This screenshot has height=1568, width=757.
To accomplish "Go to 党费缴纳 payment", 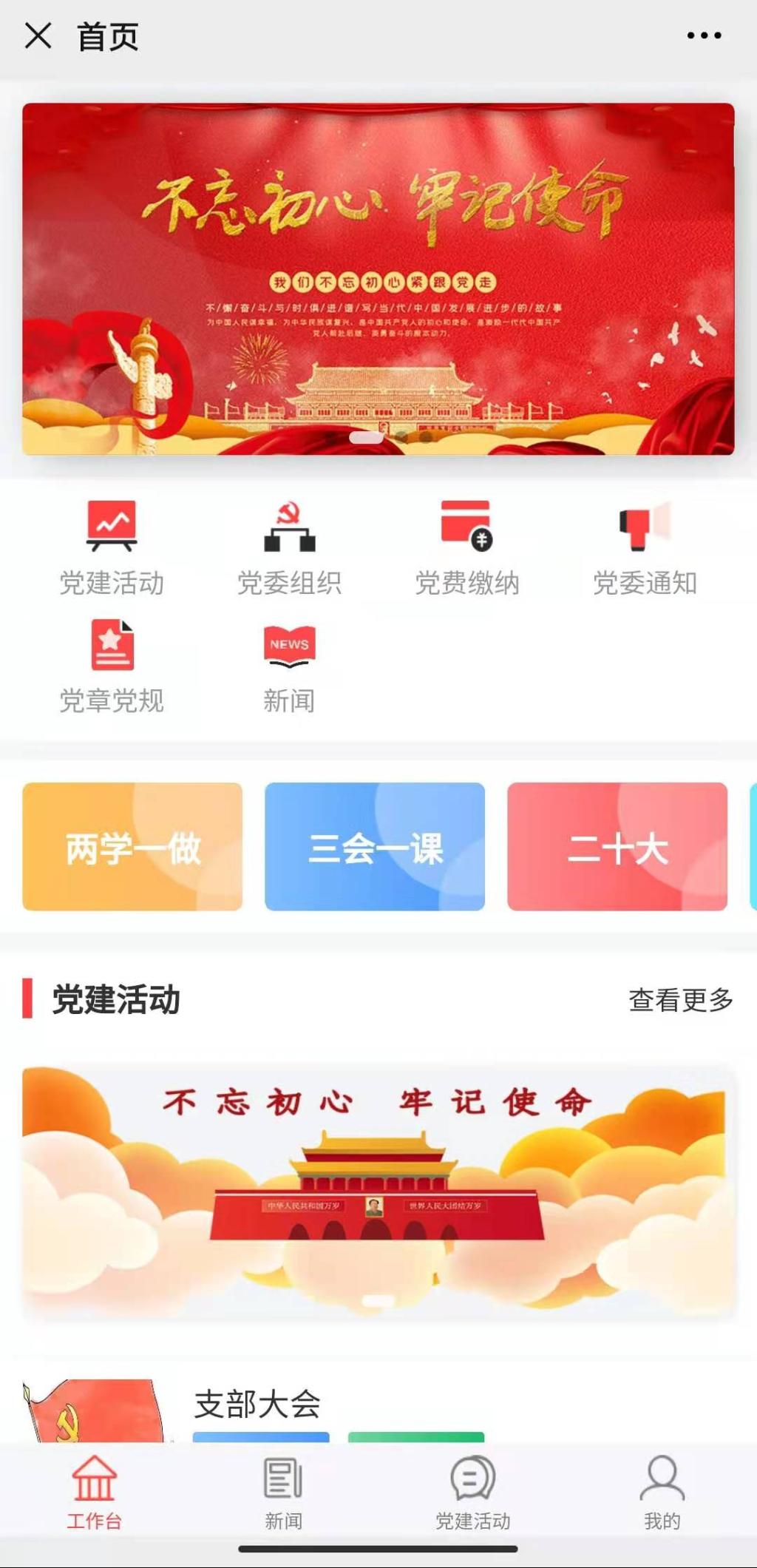I will pos(466,548).
